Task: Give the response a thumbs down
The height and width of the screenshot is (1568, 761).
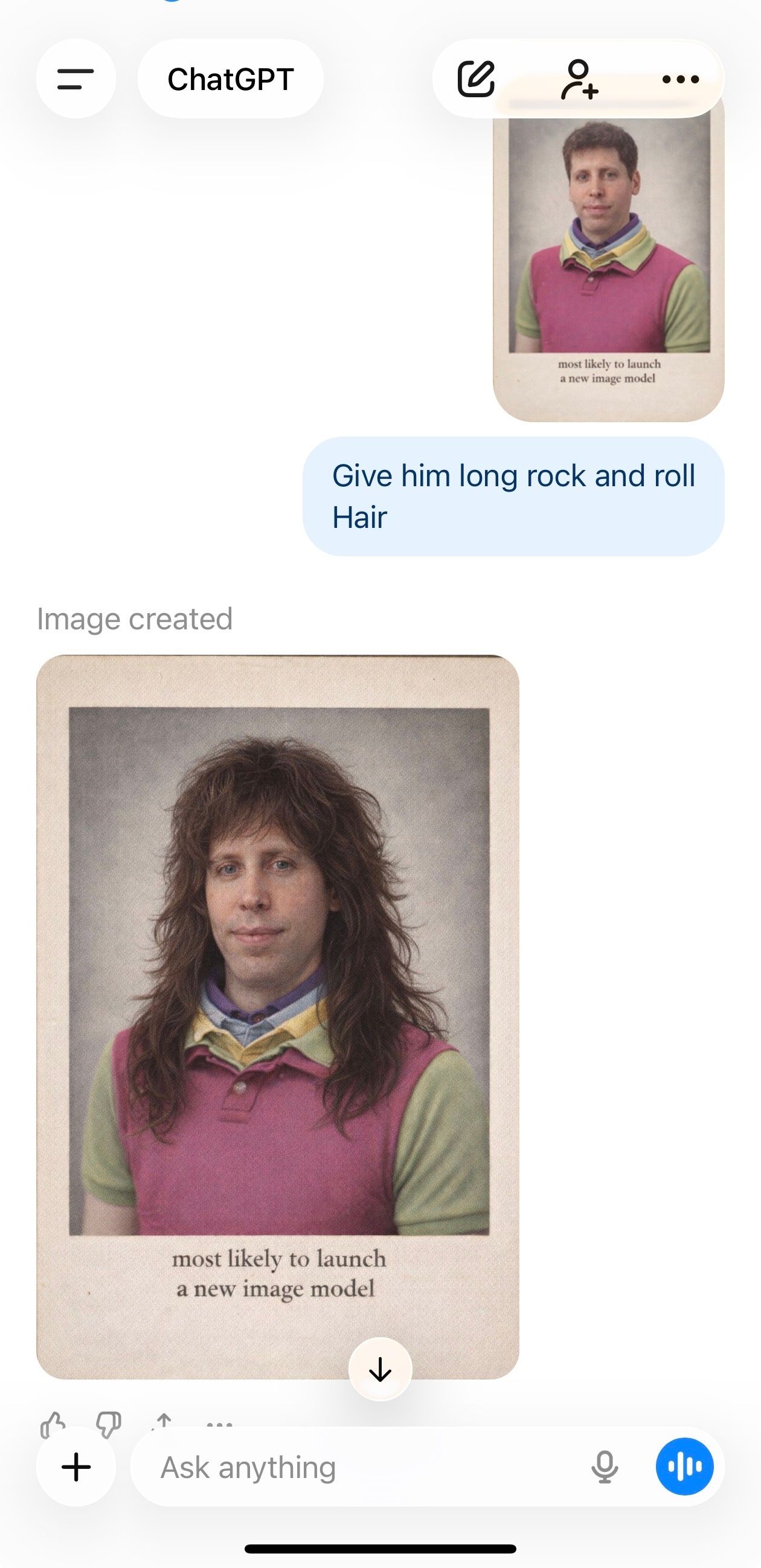Action: coord(109,1422)
